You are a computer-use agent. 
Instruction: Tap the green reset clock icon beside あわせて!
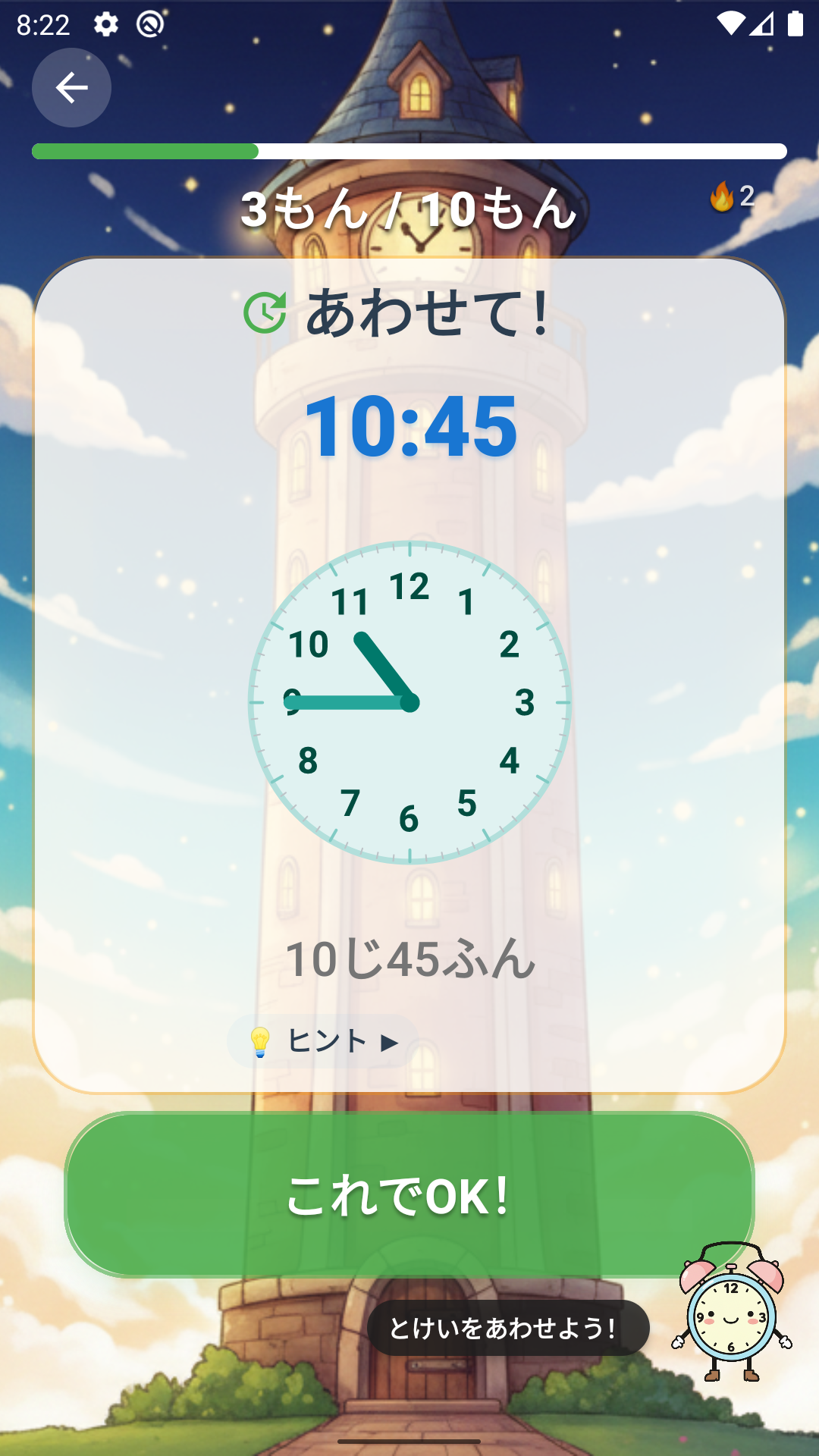click(x=264, y=311)
